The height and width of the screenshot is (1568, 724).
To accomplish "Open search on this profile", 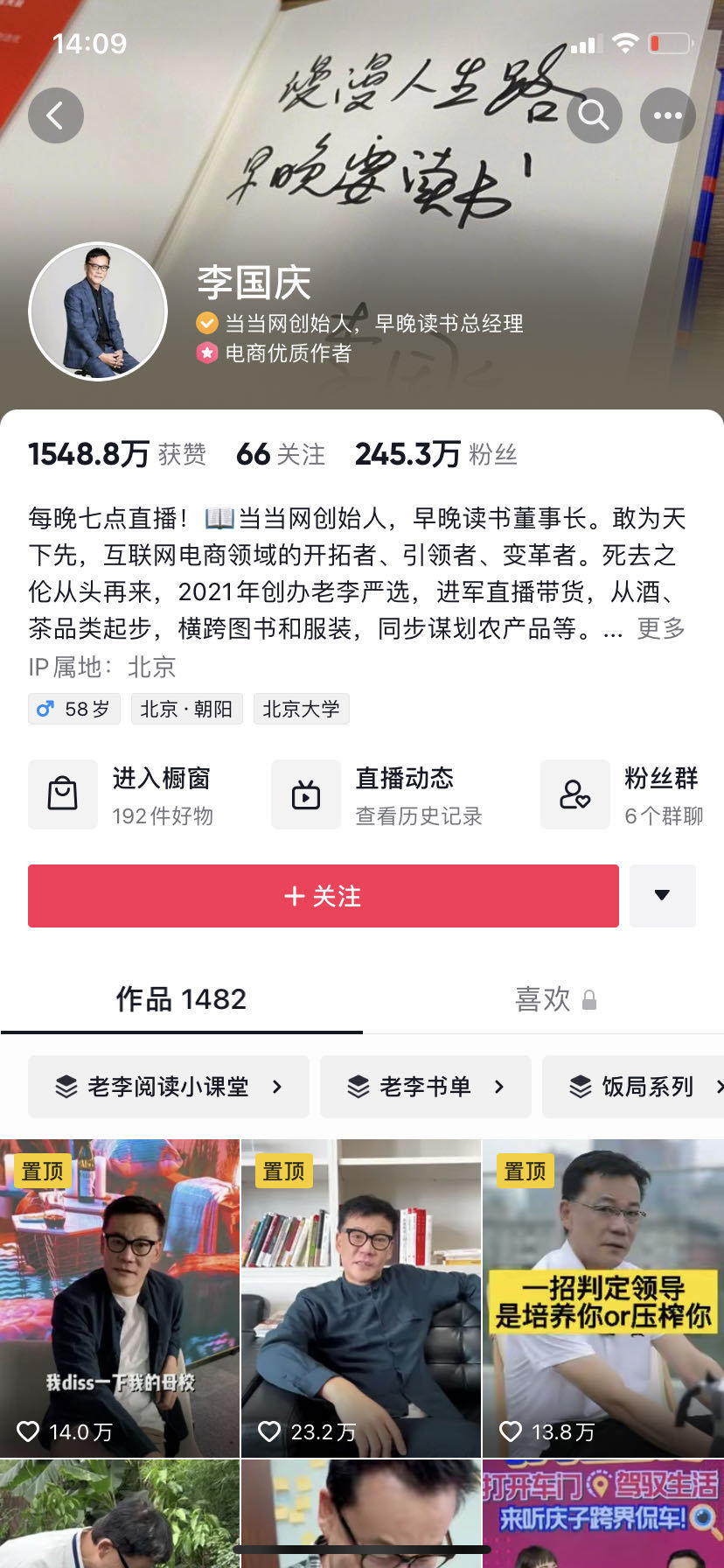I will (595, 115).
